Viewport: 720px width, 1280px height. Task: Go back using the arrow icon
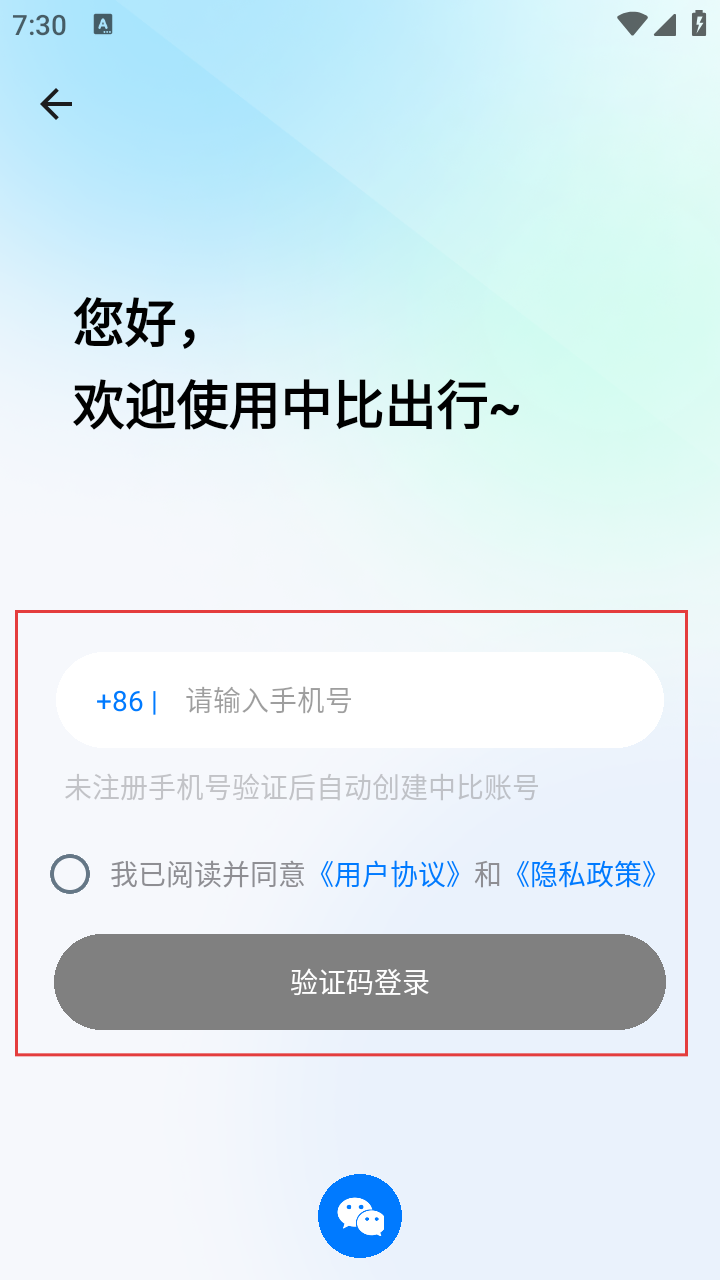click(56, 104)
